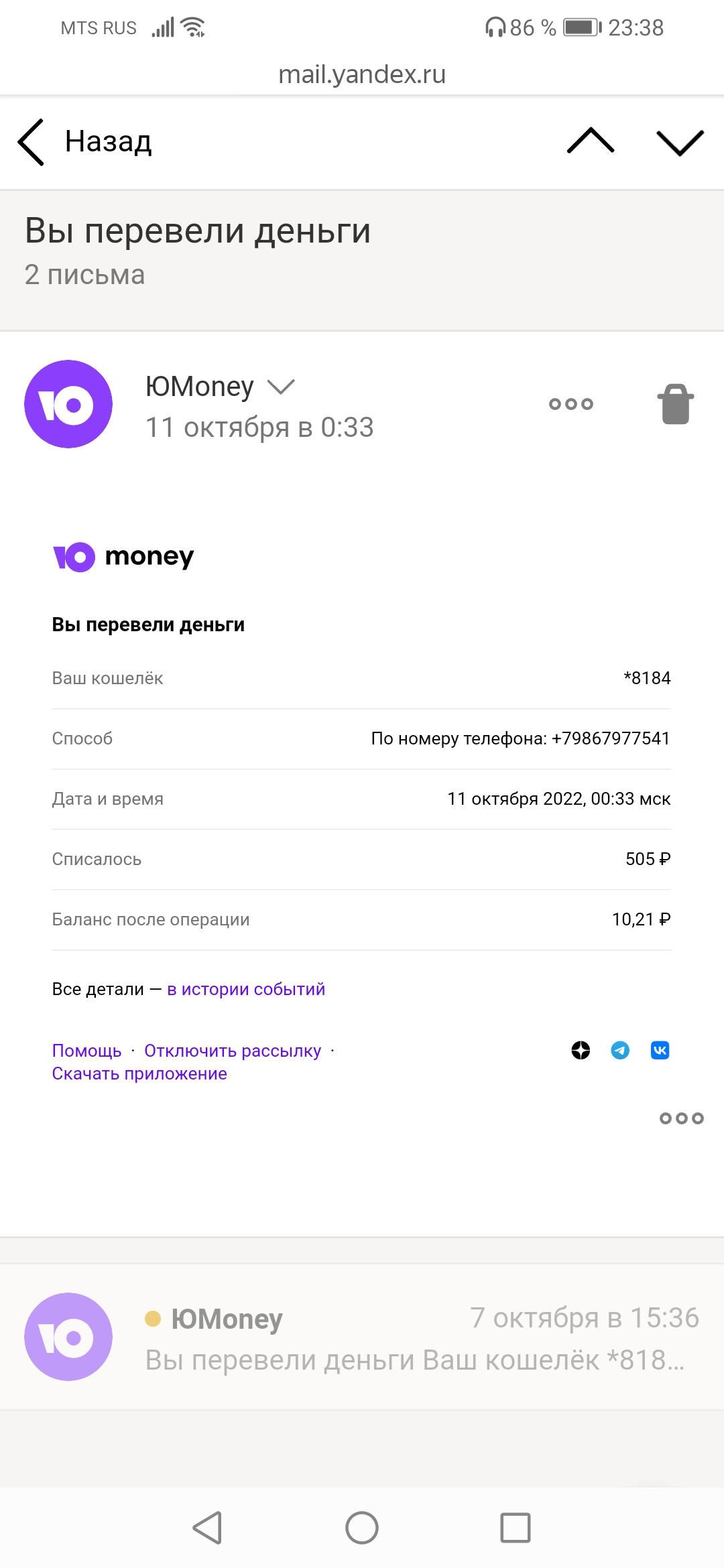Open the link в истории событий
The height and width of the screenshot is (1568, 724).
pos(246,989)
